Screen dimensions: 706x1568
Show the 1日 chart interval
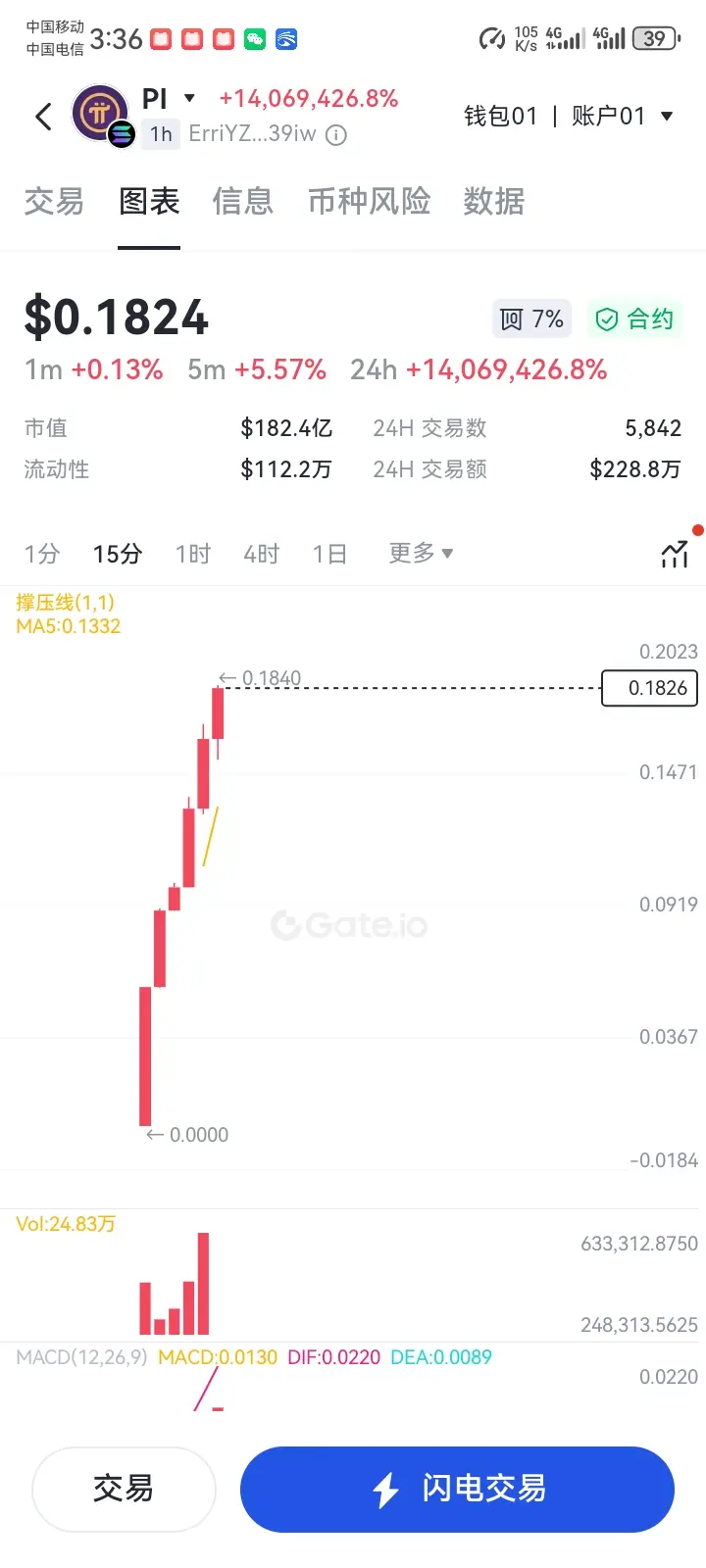click(x=329, y=554)
